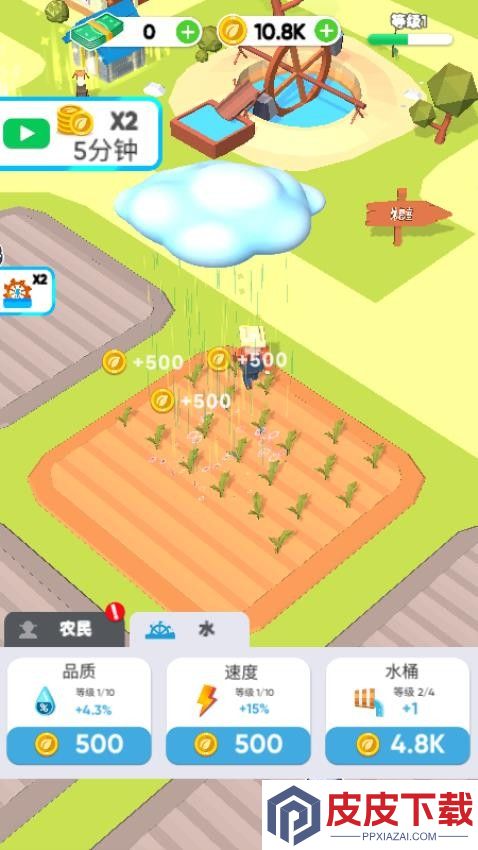Watch video for X2 coins for 5分钟

pyautogui.click(x=27, y=133)
